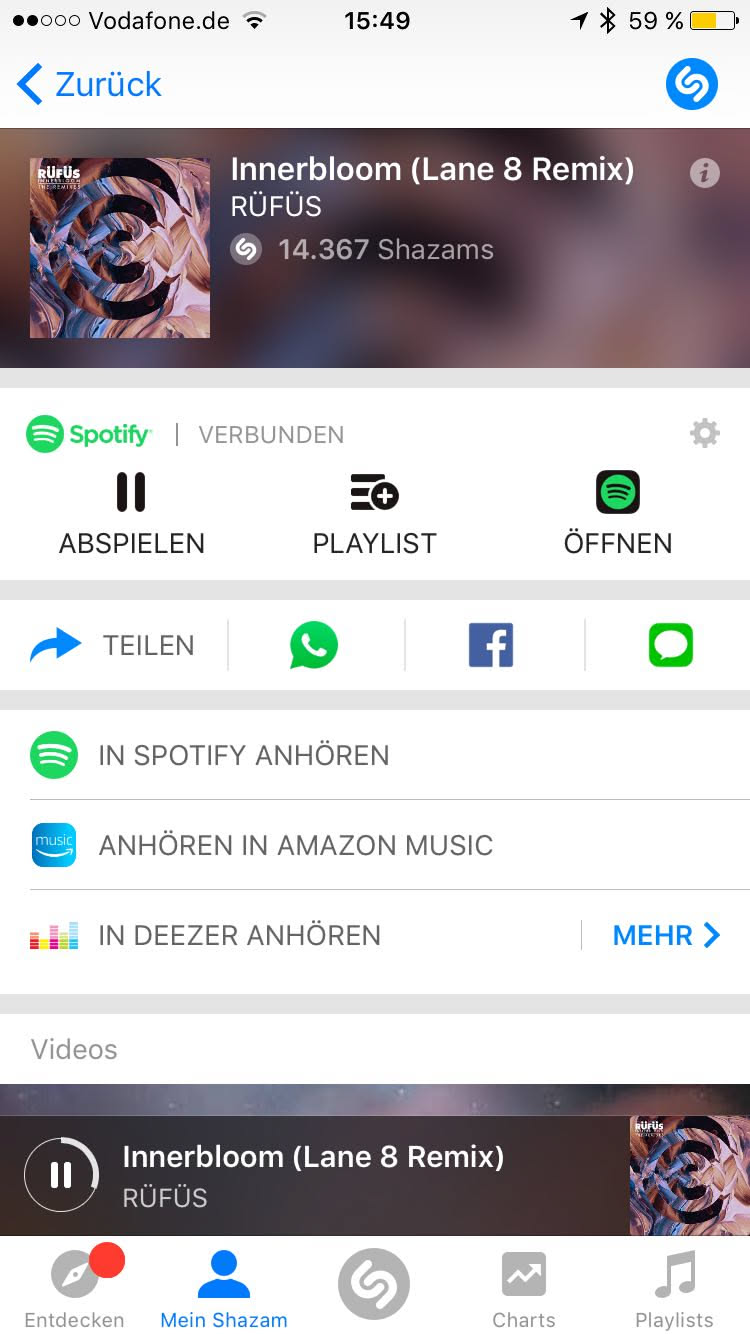Open track info icon
The width and height of the screenshot is (750, 1334).
tap(705, 173)
